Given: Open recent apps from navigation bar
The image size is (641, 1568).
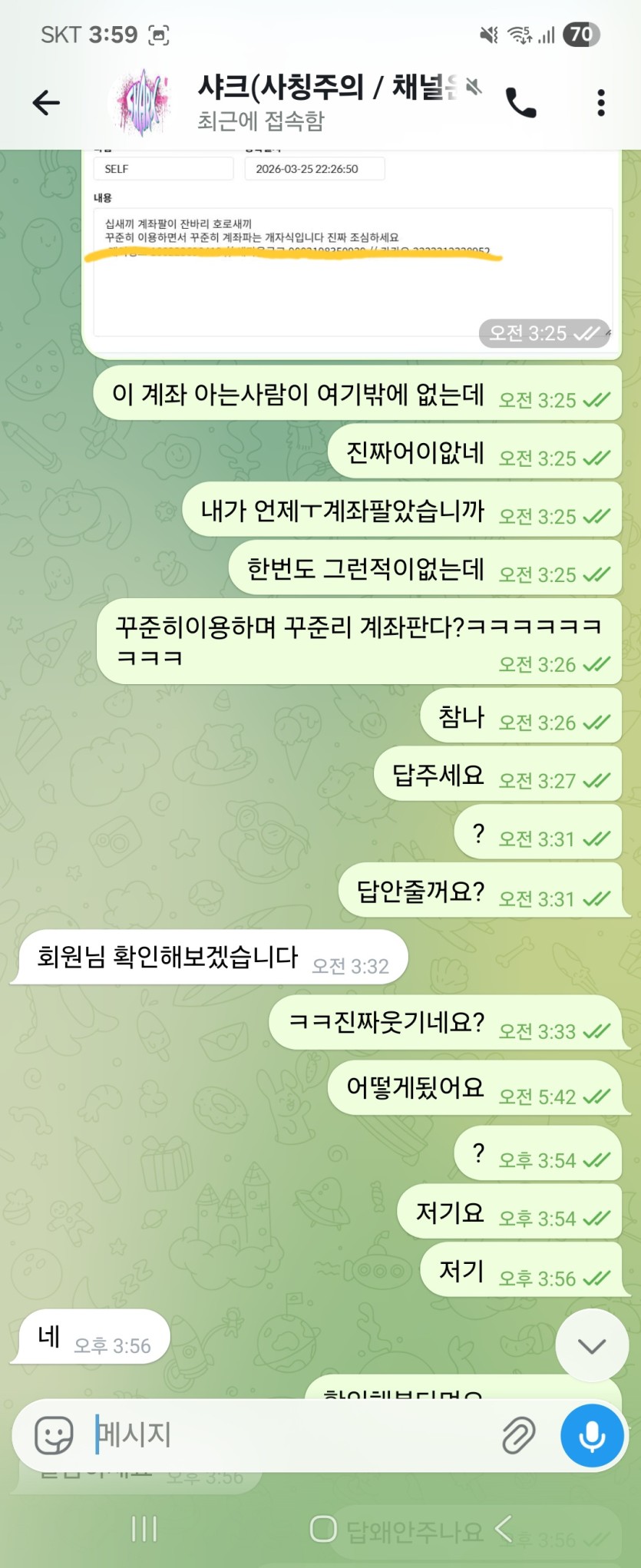Looking at the screenshot, I should pos(144,1528).
